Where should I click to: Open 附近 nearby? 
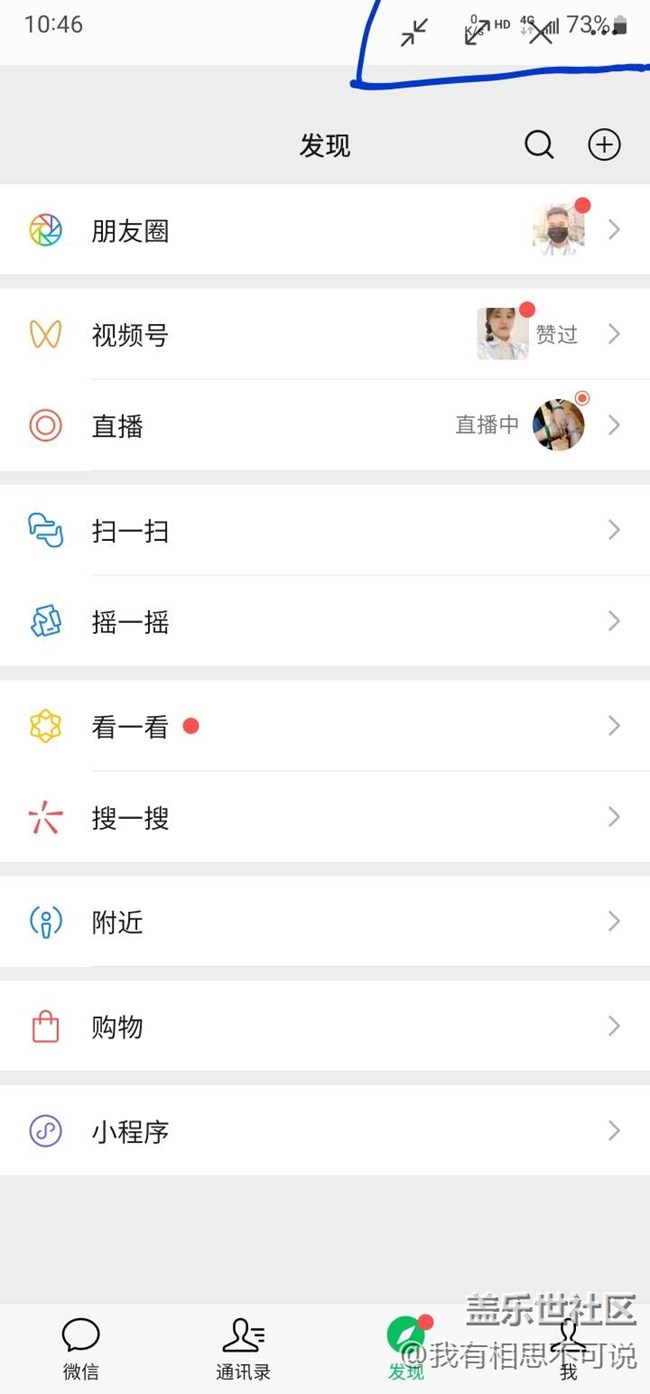[x=118, y=922]
